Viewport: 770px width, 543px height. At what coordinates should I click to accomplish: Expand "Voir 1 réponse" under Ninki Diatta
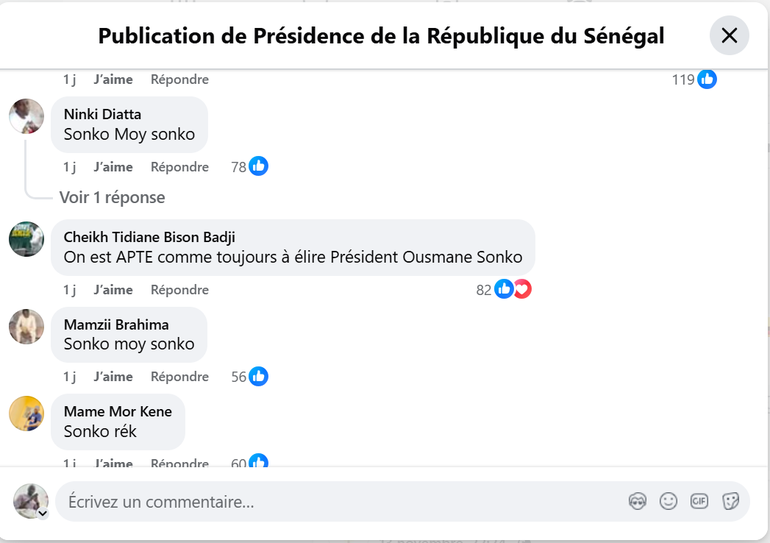[x=112, y=197]
